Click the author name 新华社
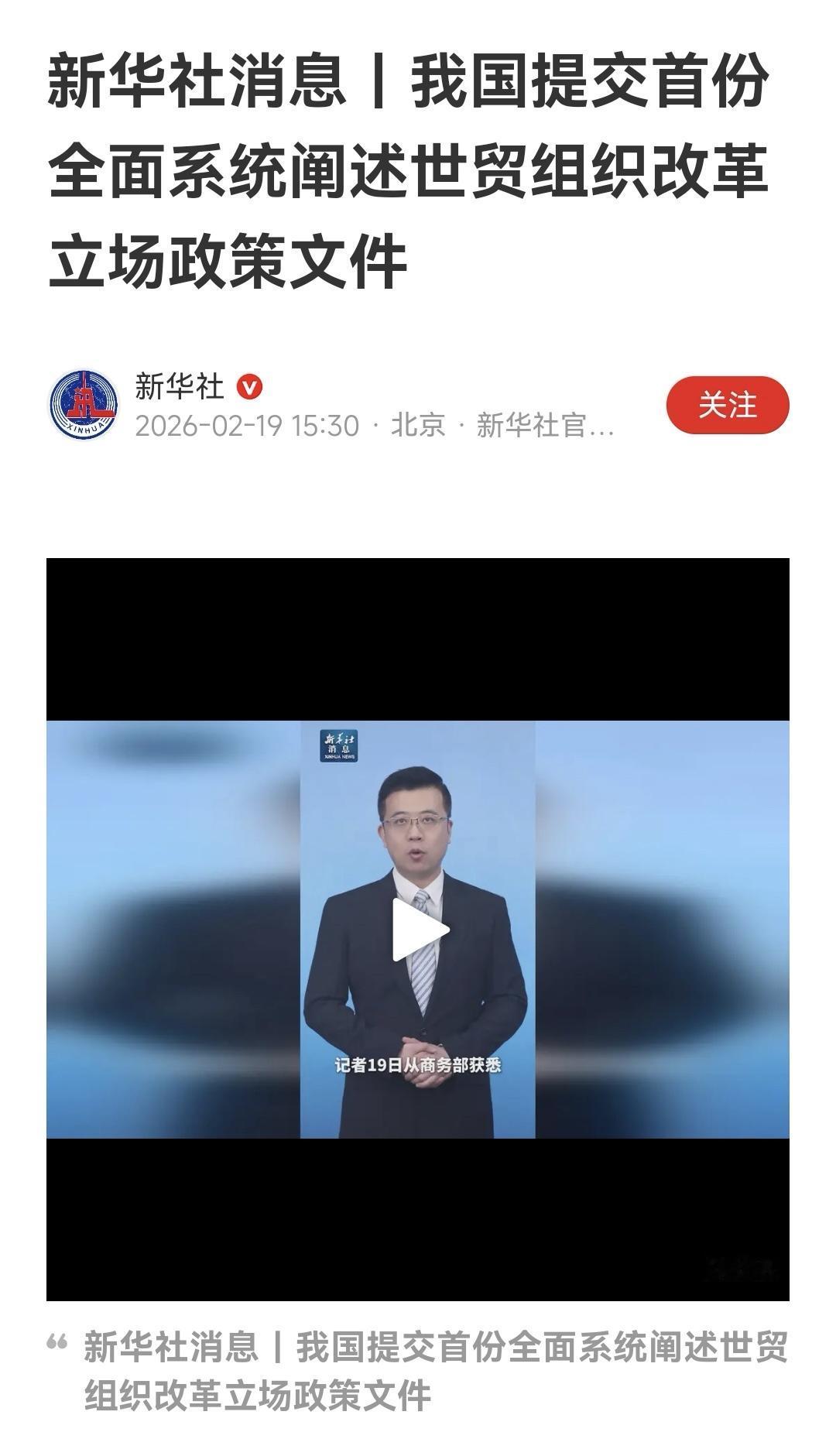836x1456 pixels. pos(180,387)
